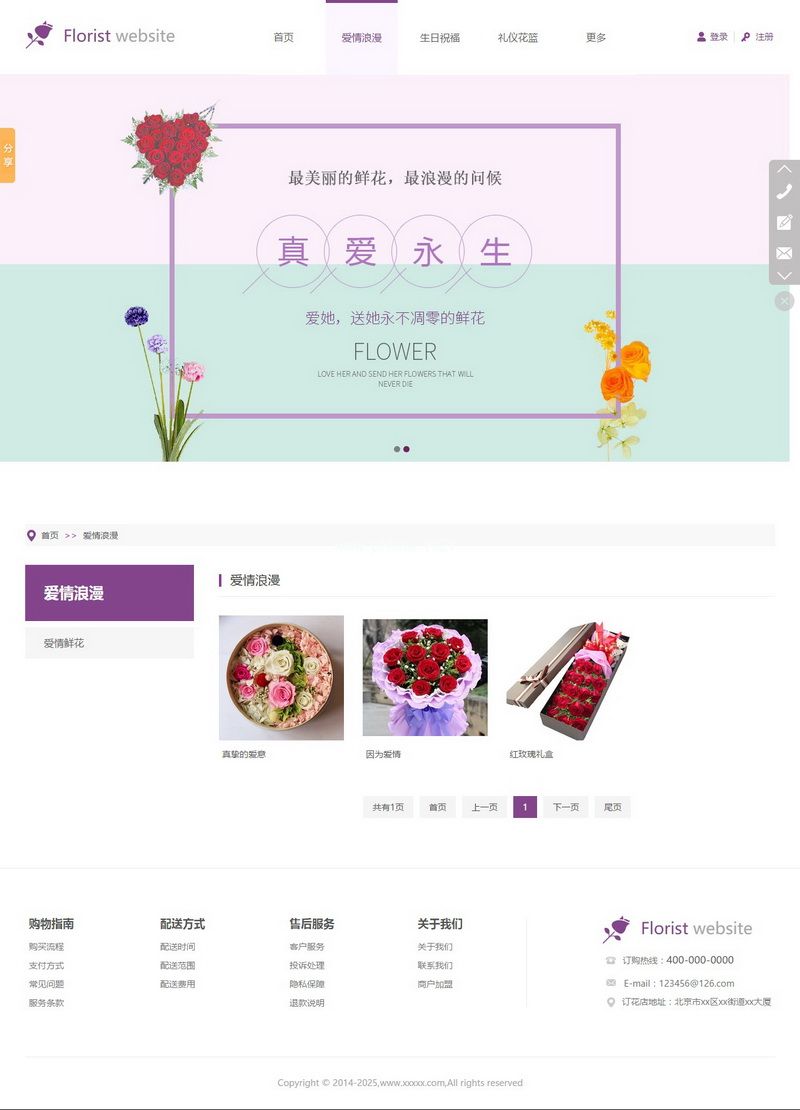The width and height of the screenshot is (800, 1110).
Task: Switch to the 生日祝福 tab
Action: pyautogui.click(x=439, y=38)
